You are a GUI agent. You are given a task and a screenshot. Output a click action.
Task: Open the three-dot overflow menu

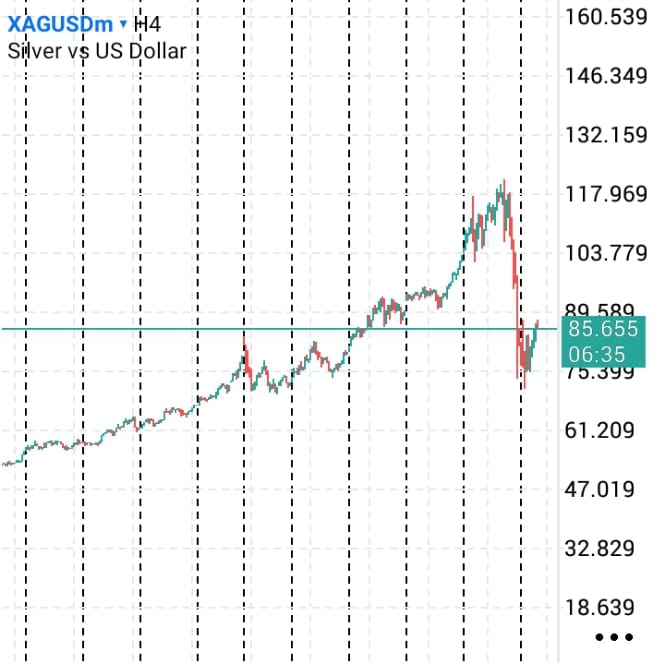[612, 636]
